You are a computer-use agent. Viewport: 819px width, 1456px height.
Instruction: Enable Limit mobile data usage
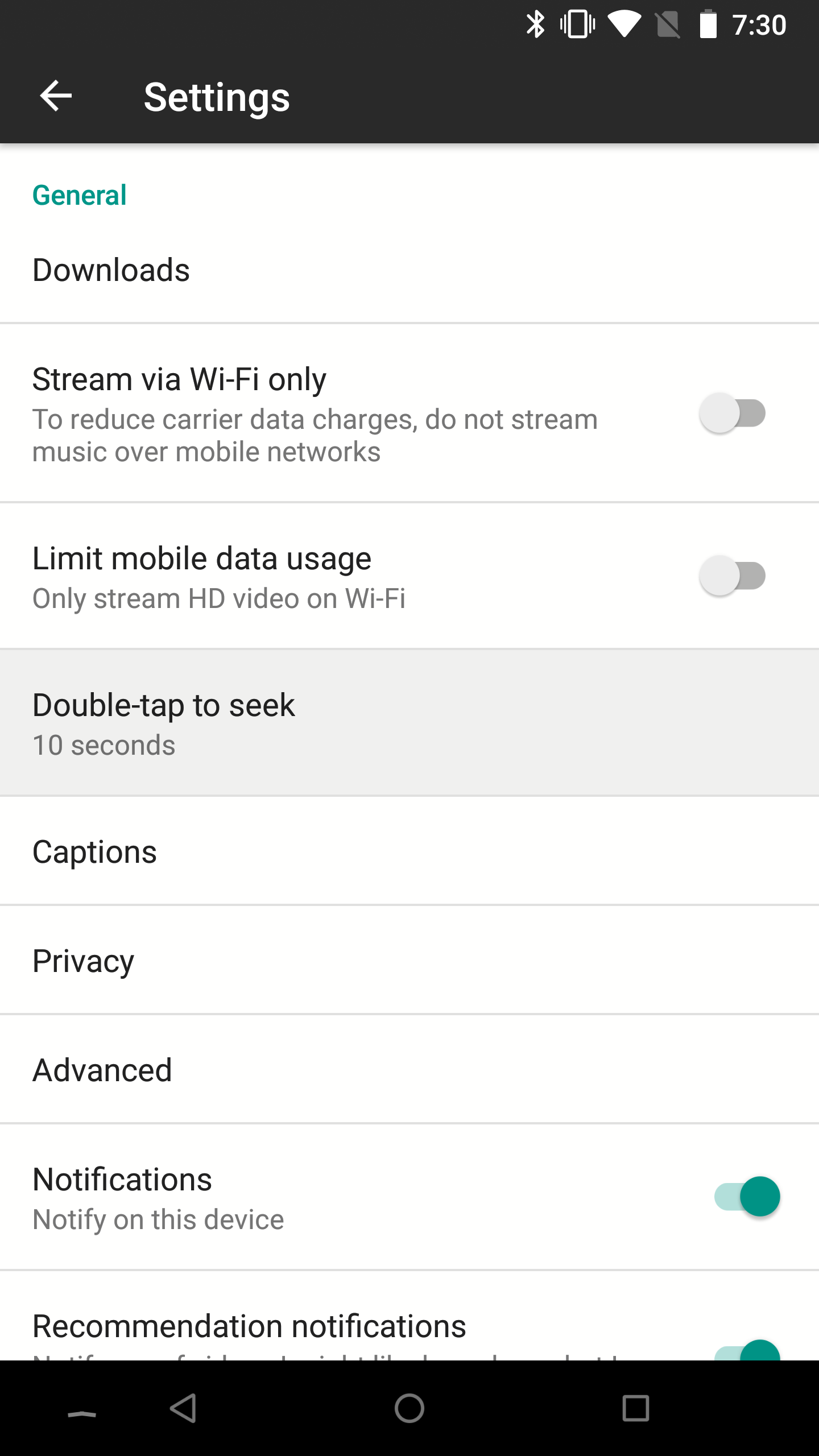pos(731,576)
